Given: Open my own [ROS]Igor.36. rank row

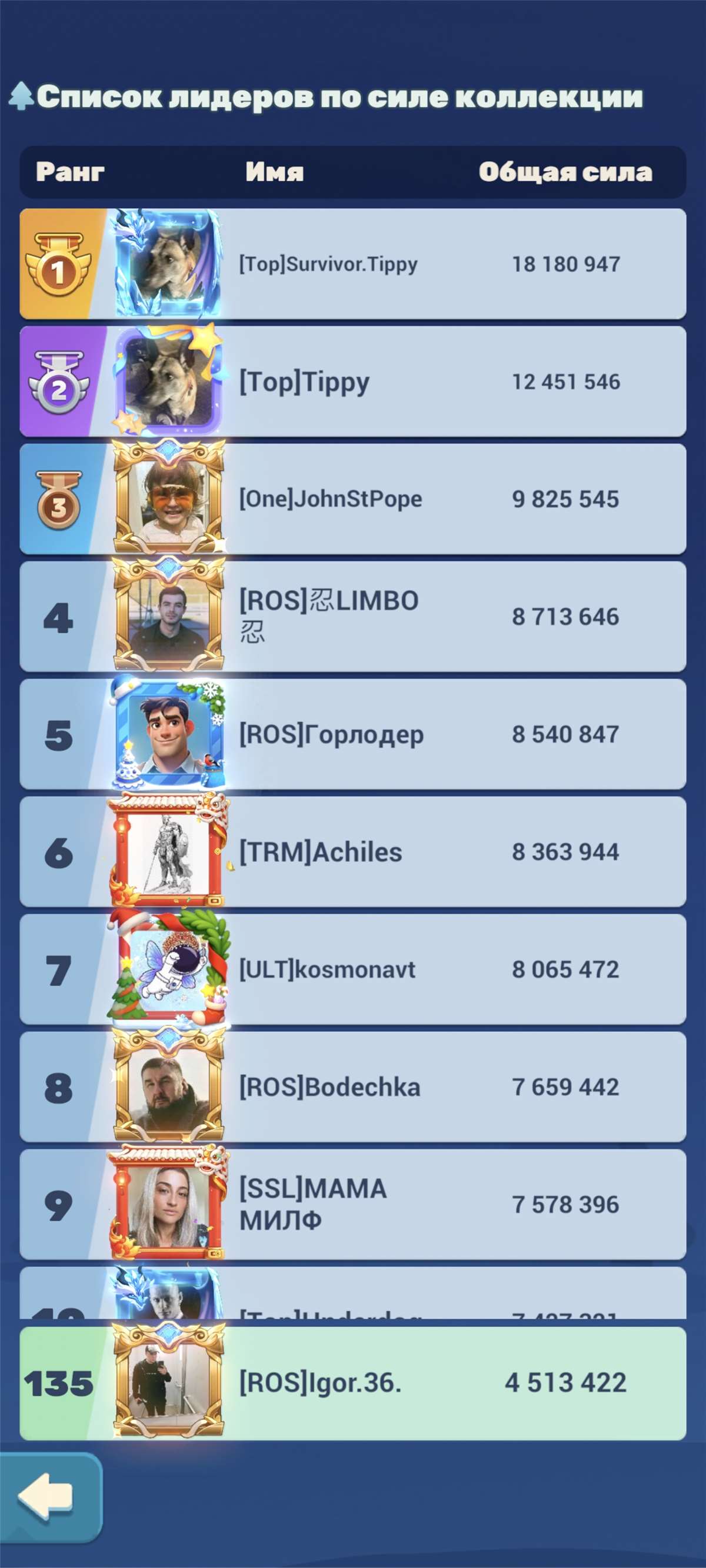Looking at the screenshot, I should 354,1383.
